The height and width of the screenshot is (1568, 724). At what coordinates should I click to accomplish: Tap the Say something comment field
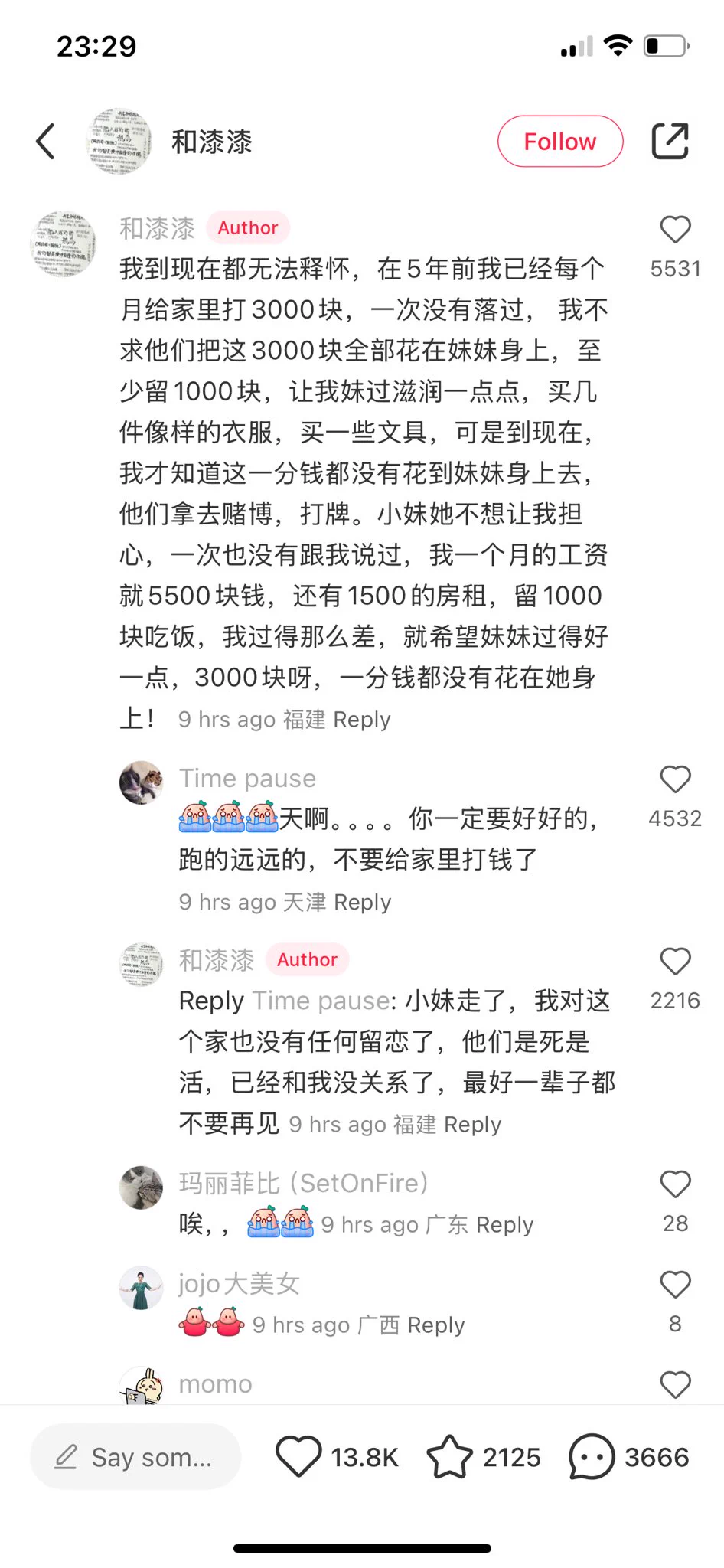point(135,1457)
